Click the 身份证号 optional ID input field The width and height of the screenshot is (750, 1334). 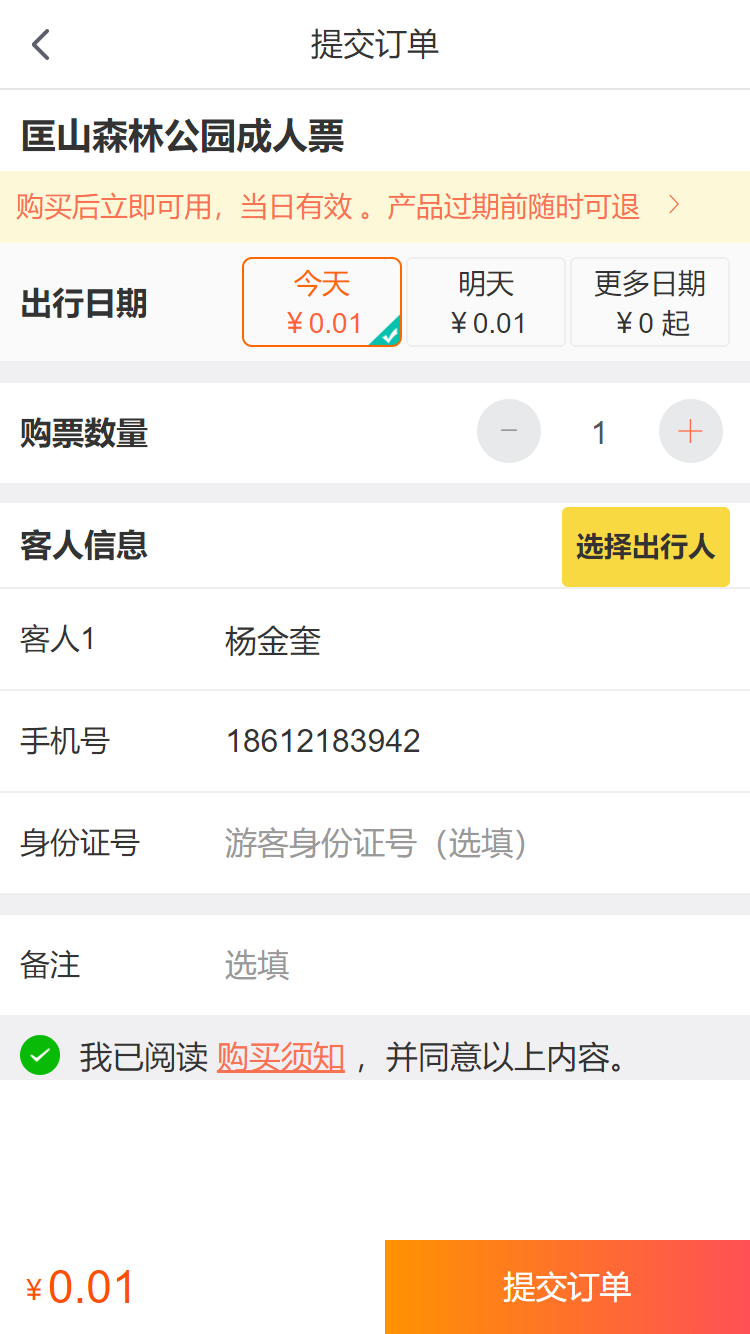375,843
